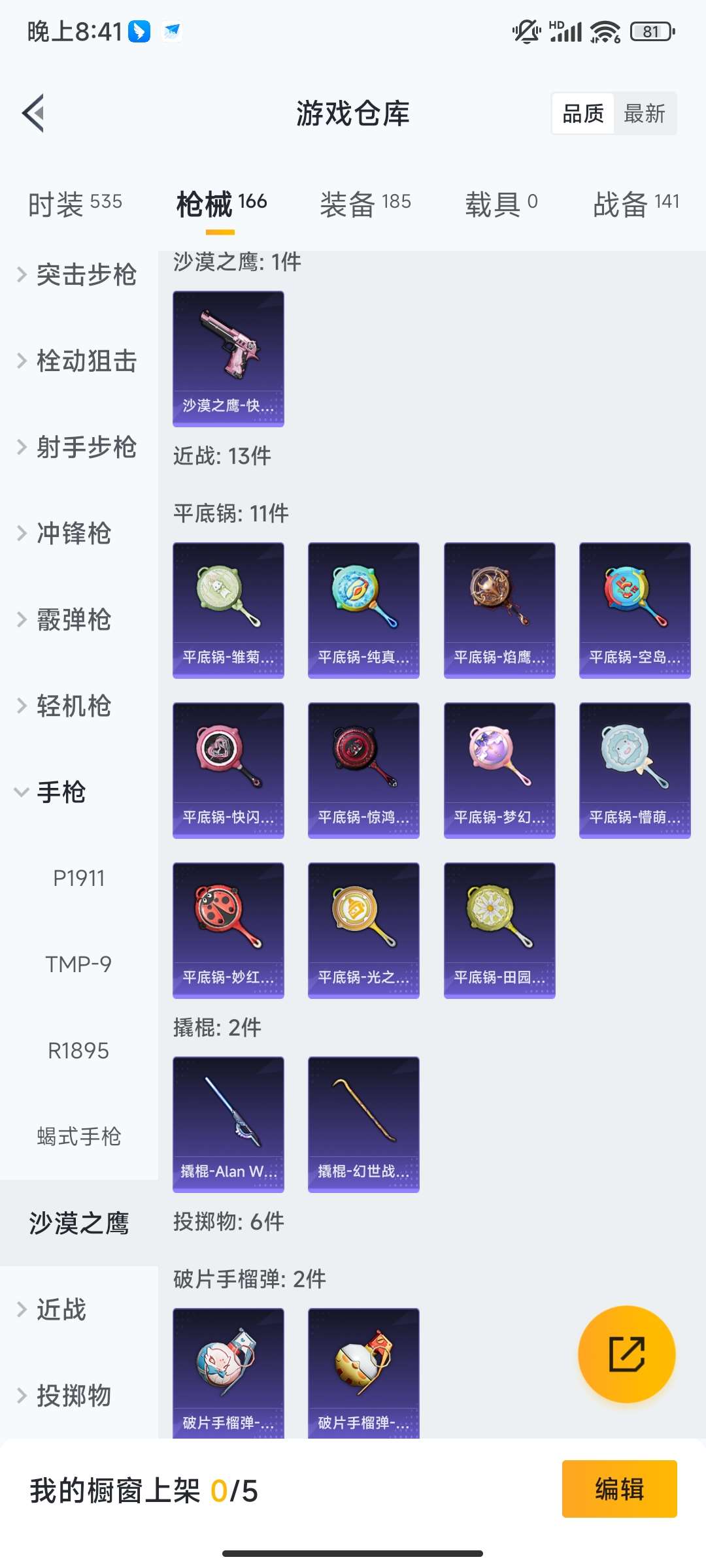Open the 平底锅-梦幻 pan item
Screen dimensions: 706x1568
(499, 770)
